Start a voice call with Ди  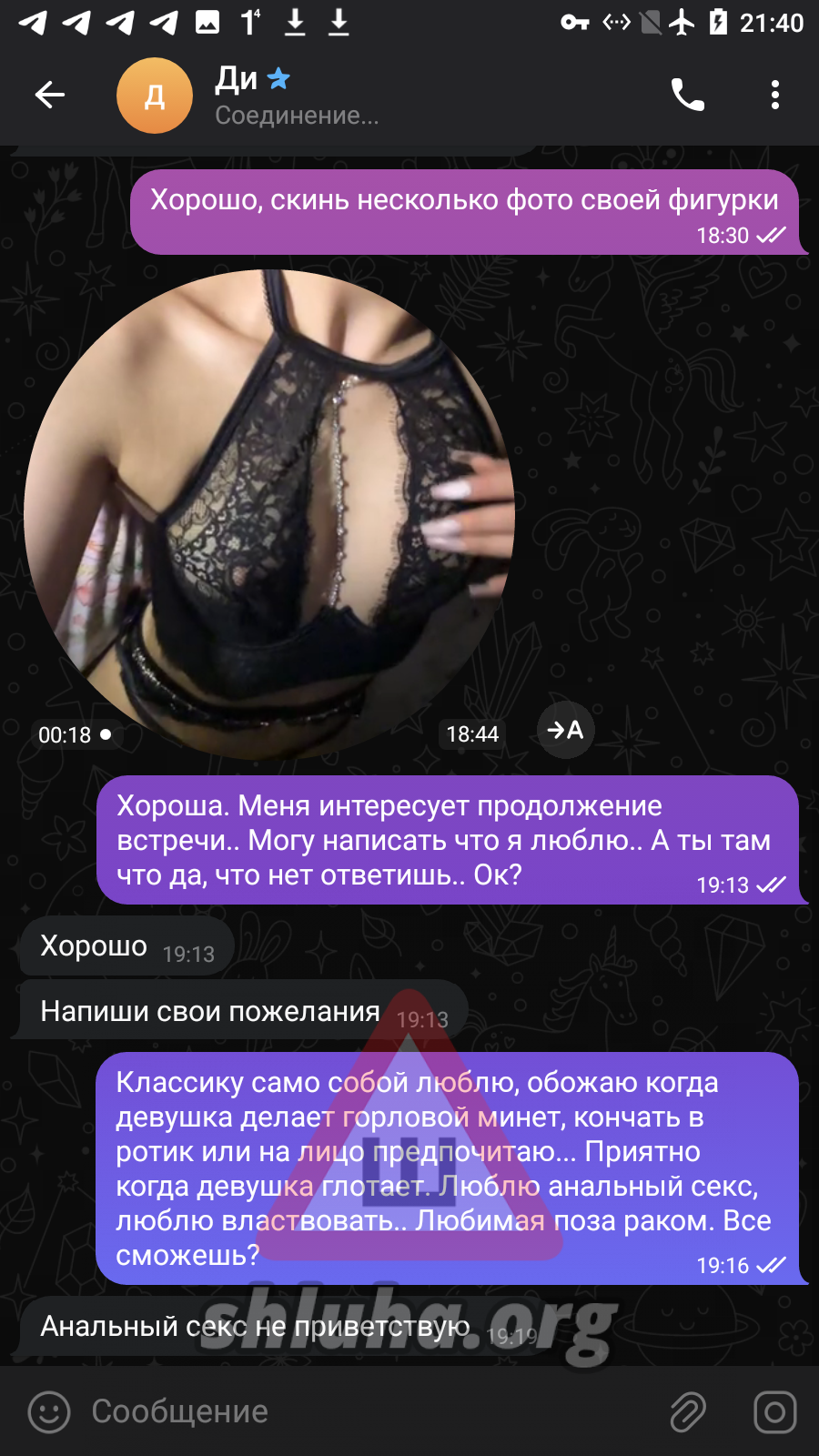[x=687, y=95]
